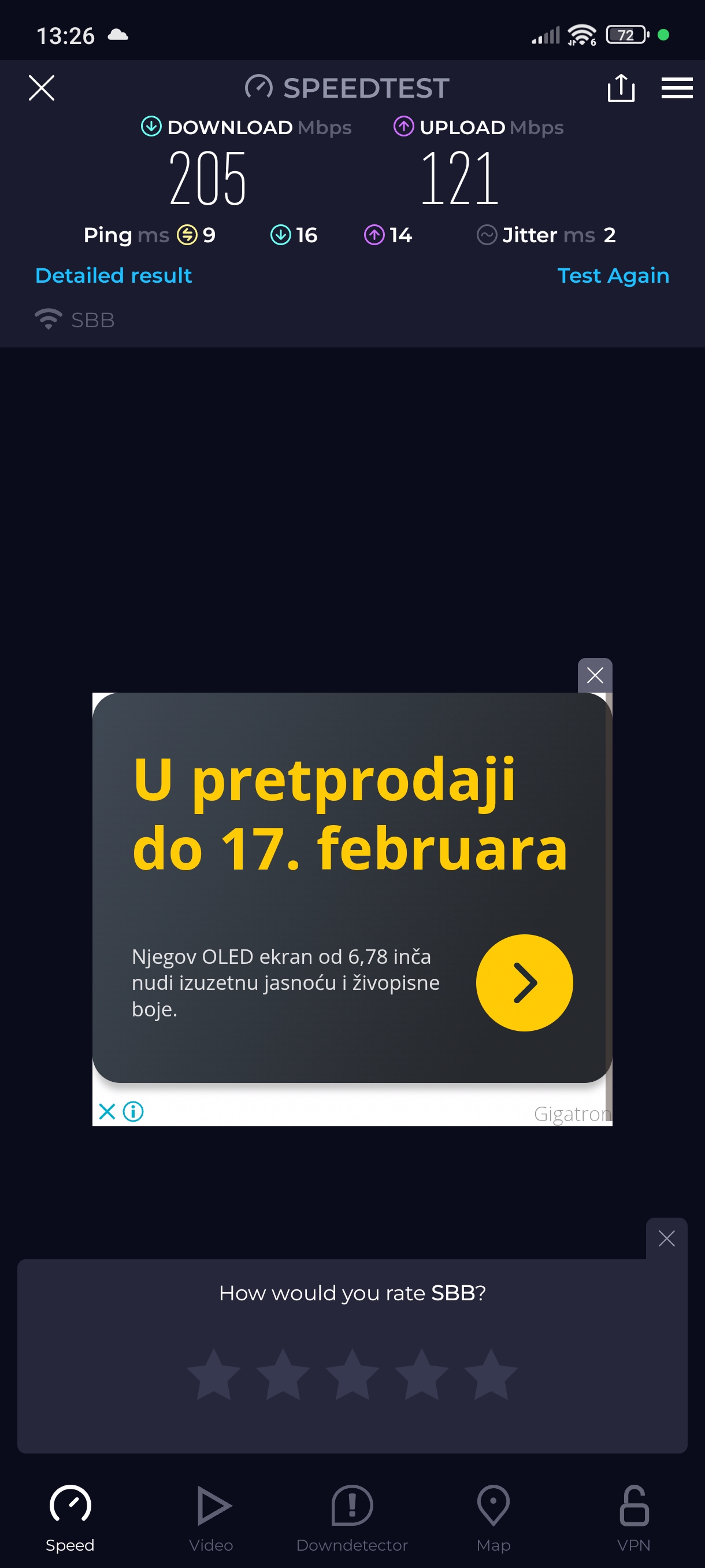705x1568 pixels.
Task: Close the SBB rating card
Action: (666, 1238)
